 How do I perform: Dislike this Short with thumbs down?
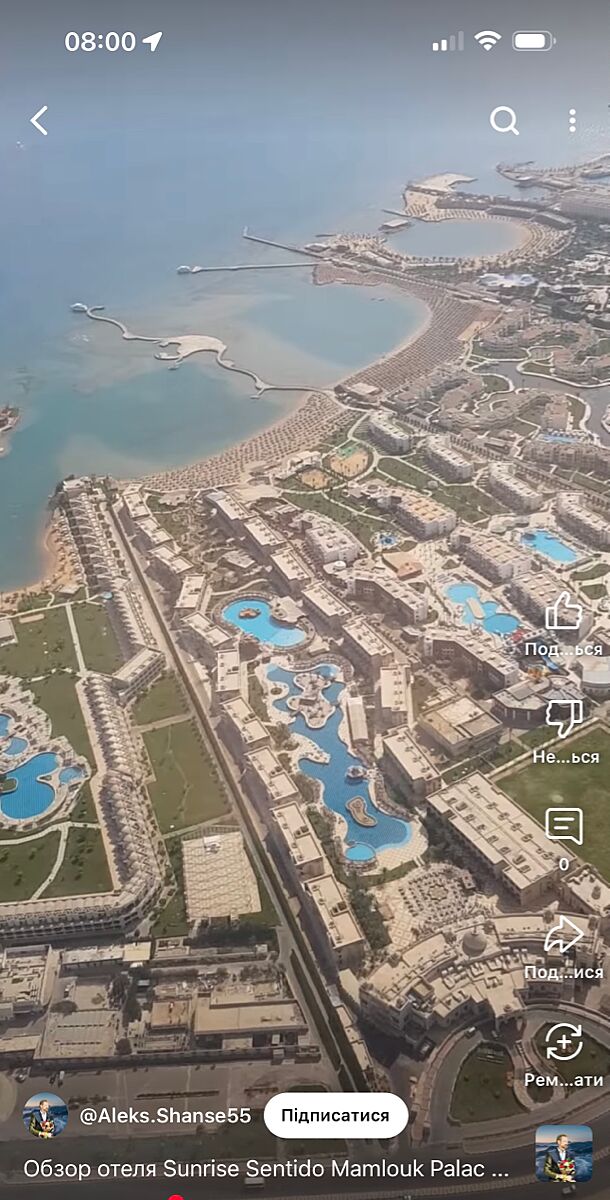(x=564, y=720)
